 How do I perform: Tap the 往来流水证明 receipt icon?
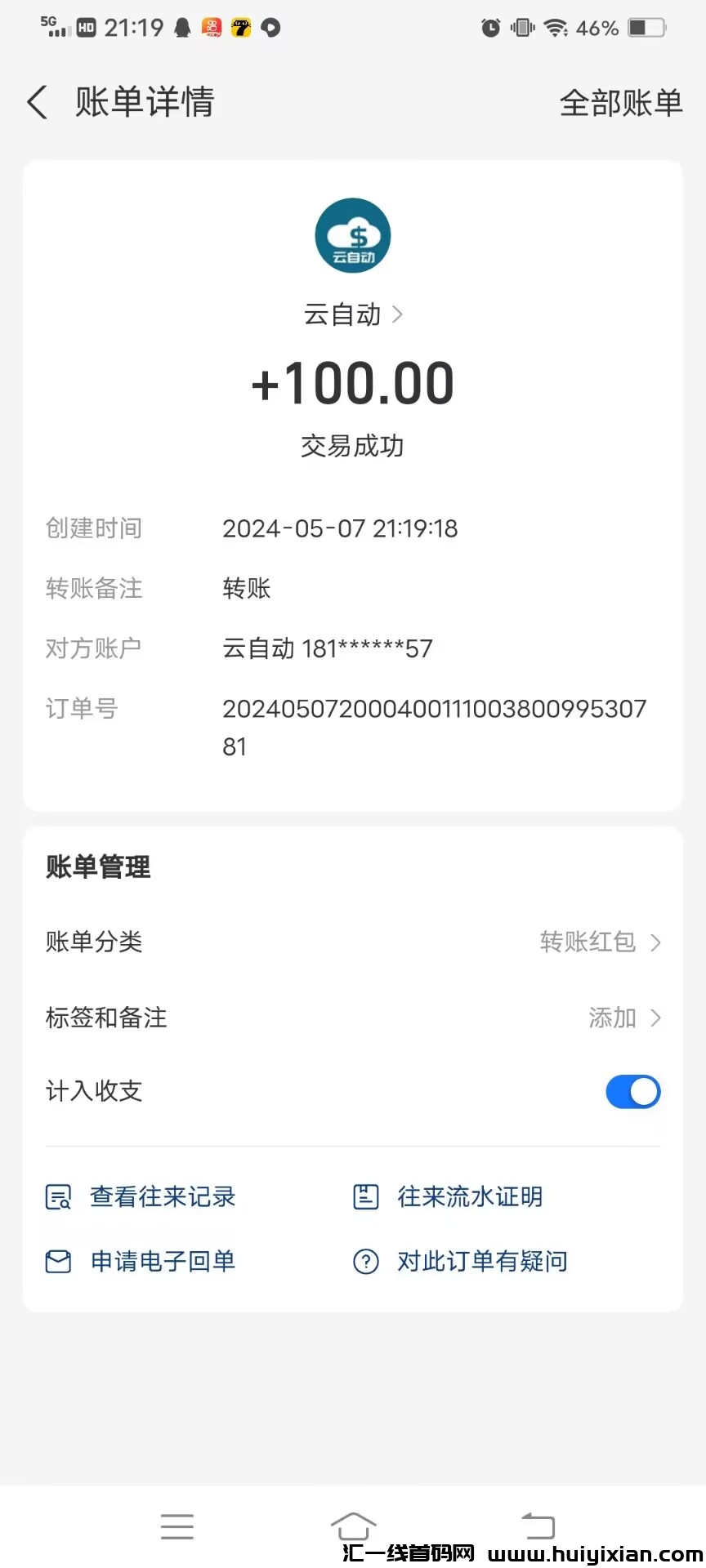(x=364, y=1196)
